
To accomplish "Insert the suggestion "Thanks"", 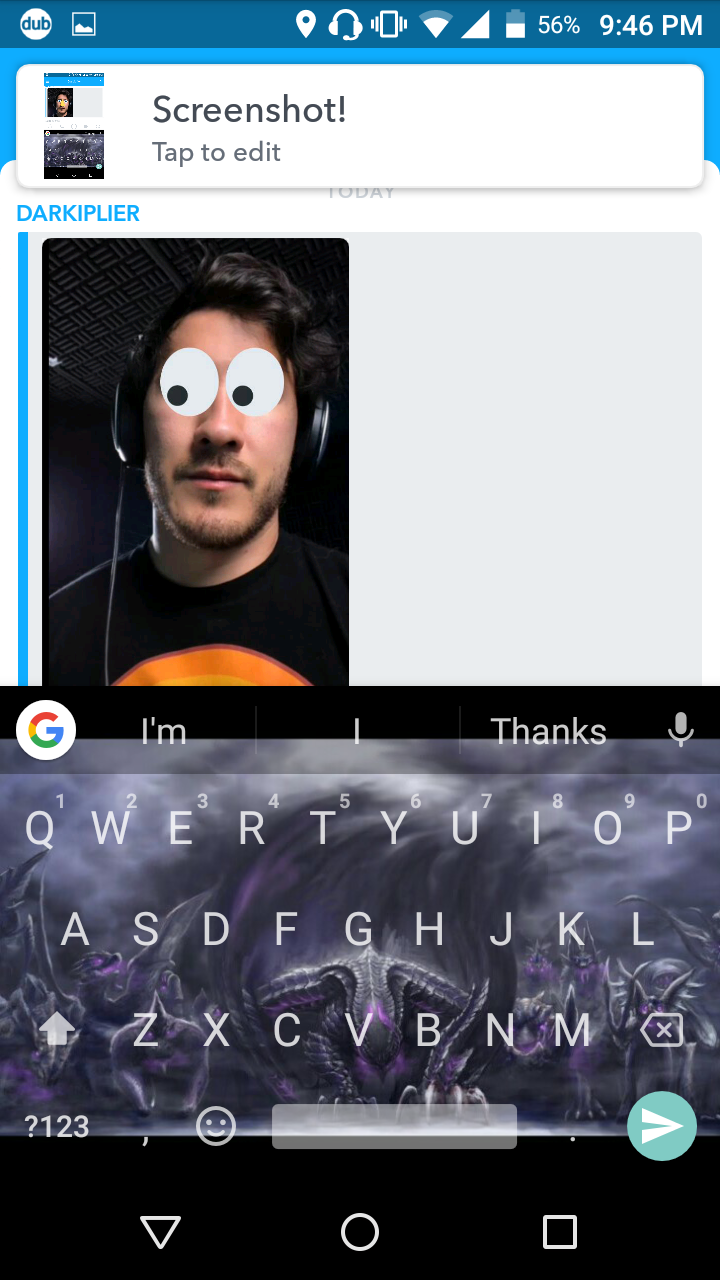I will click(548, 732).
